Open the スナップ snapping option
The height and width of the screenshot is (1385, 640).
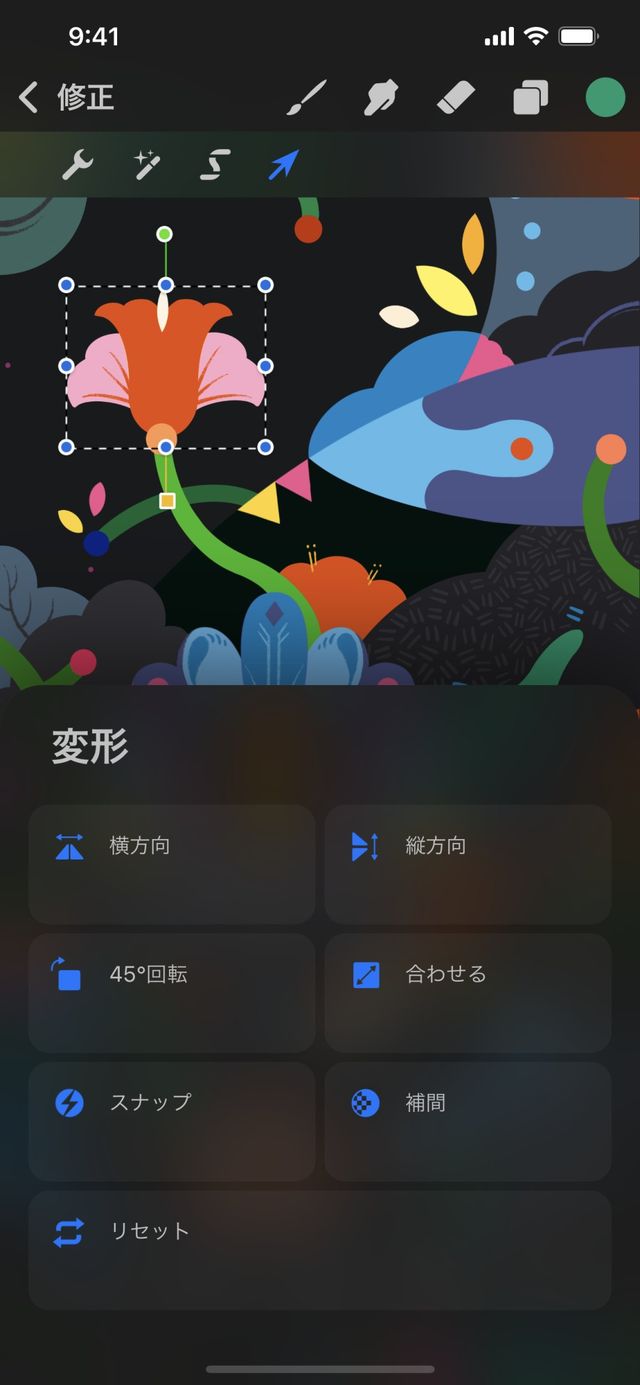[x=172, y=1121]
